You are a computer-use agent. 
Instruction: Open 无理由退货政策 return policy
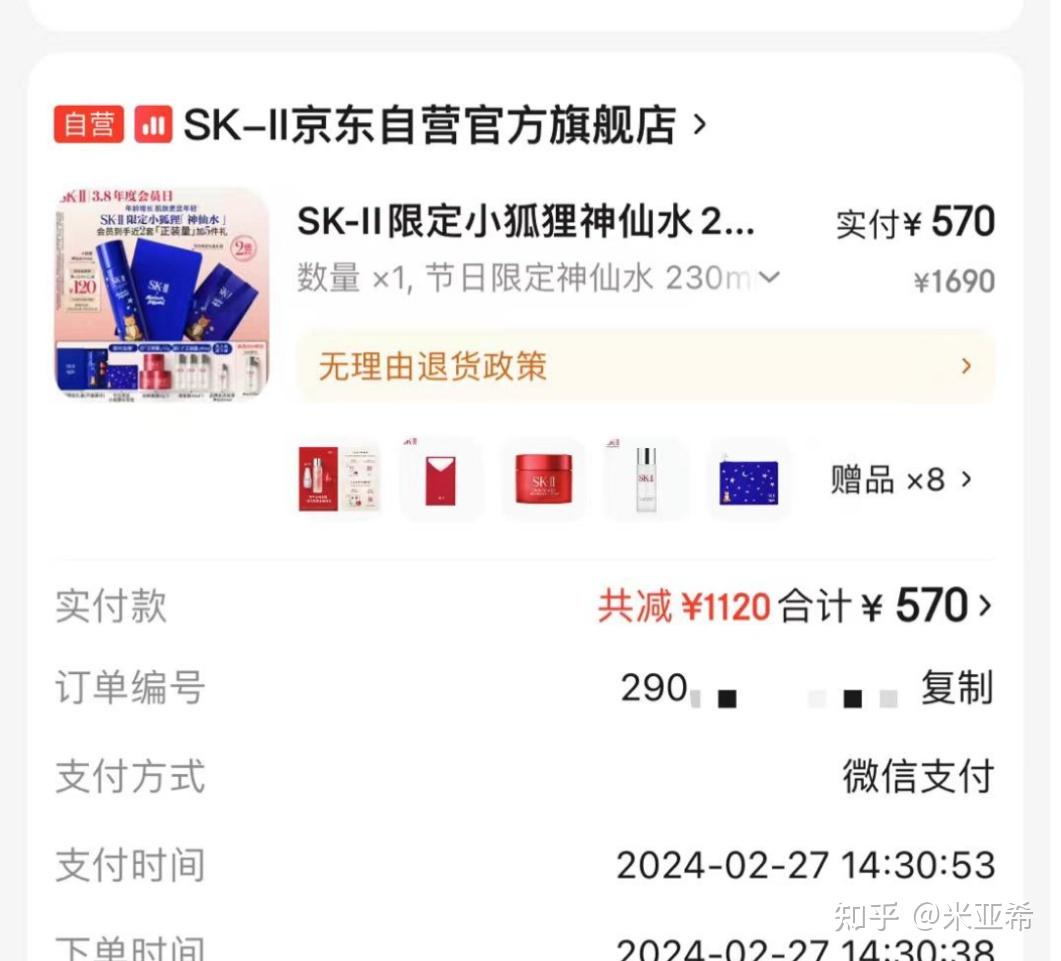click(645, 366)
